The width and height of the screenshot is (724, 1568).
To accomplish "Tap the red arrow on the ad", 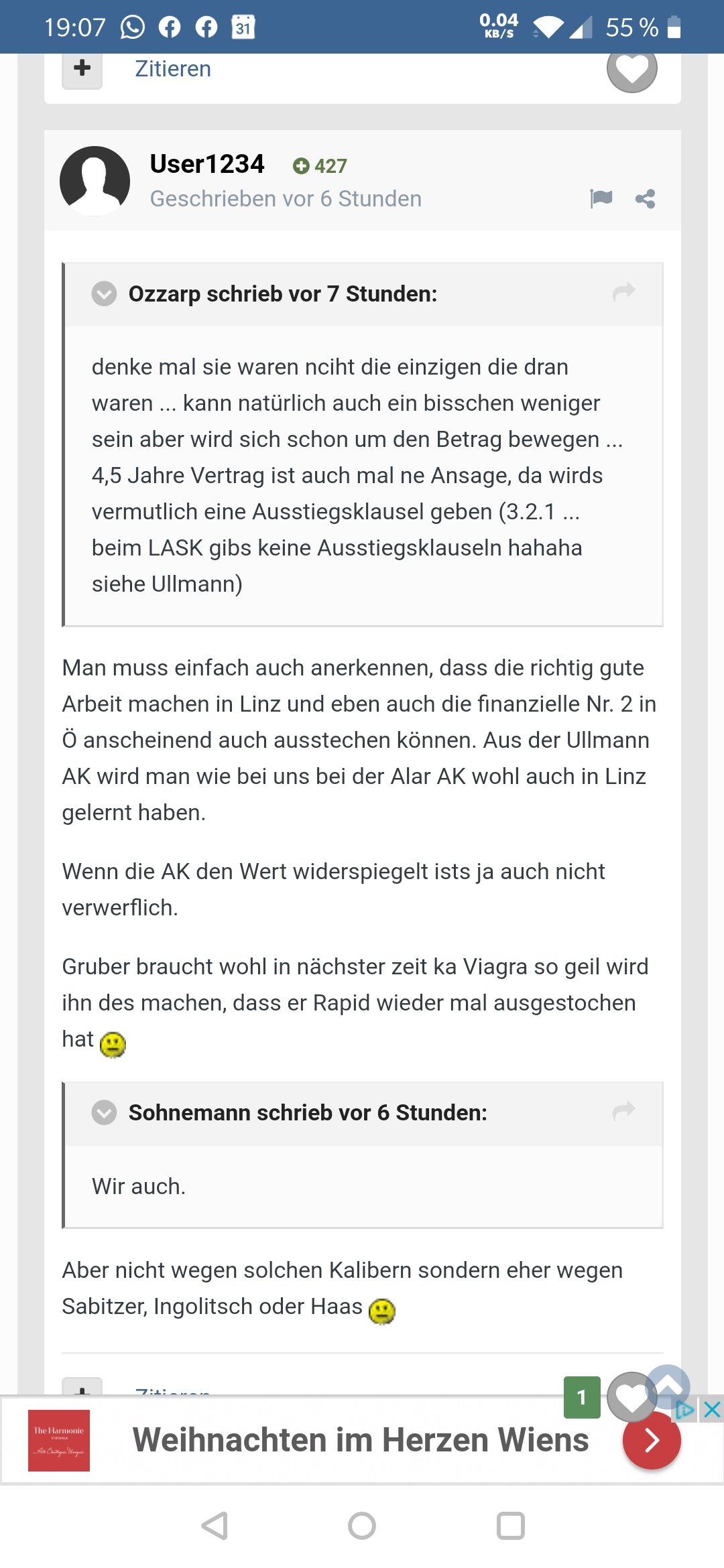I will pyautogui.click(x=652, y=1440).
